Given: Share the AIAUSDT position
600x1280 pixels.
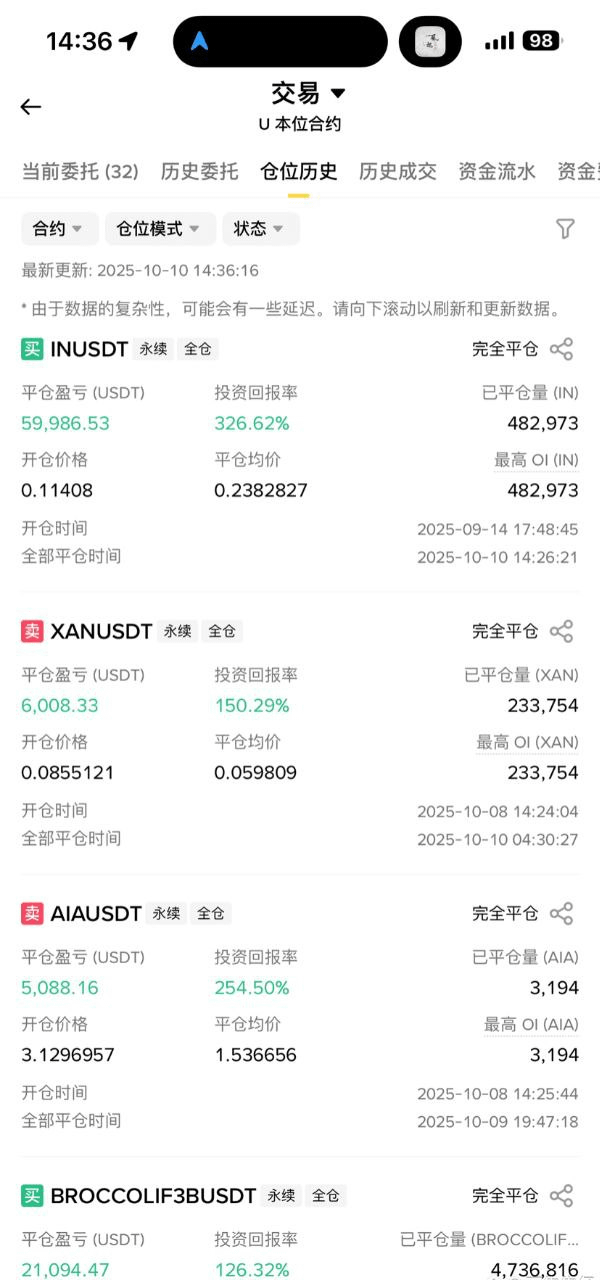Looking at the screenshot, I should (562, 913).
